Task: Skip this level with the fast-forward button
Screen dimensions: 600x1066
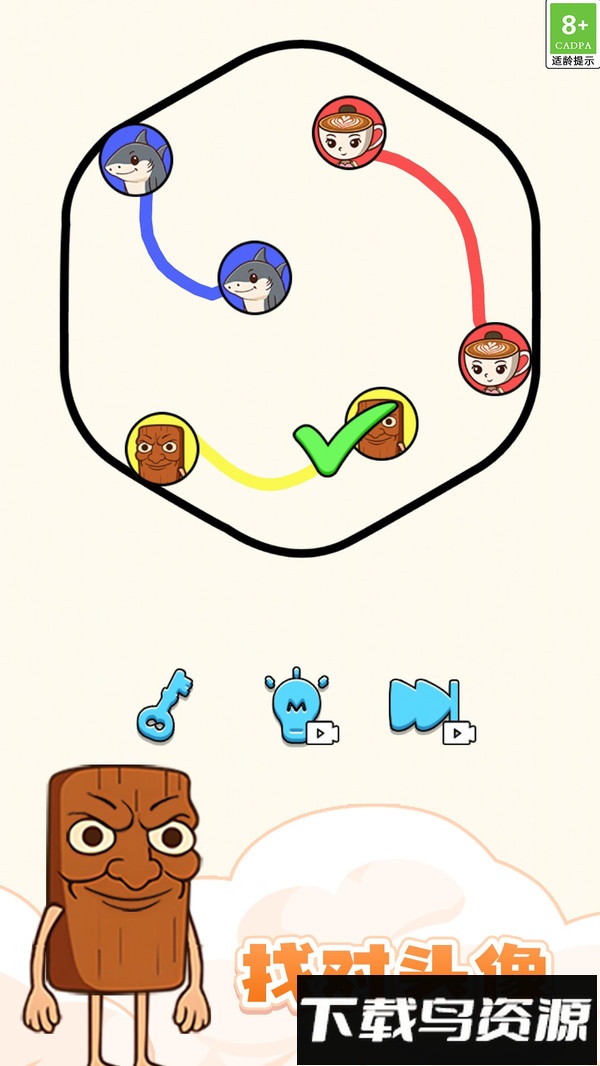Action: (427, 707)
